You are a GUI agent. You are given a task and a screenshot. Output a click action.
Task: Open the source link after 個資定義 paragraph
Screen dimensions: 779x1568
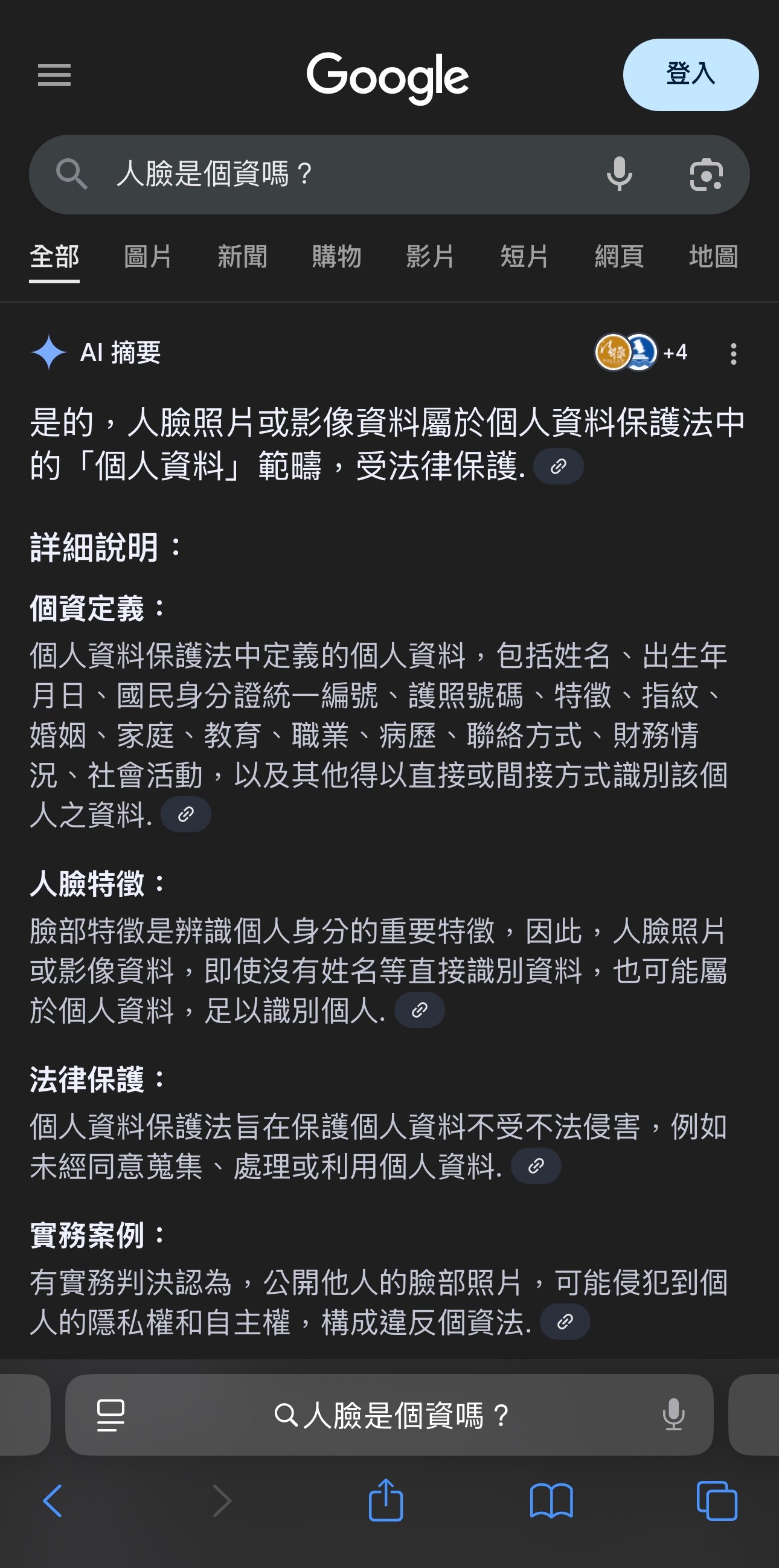pyautogui.click(x=185, y=814)
